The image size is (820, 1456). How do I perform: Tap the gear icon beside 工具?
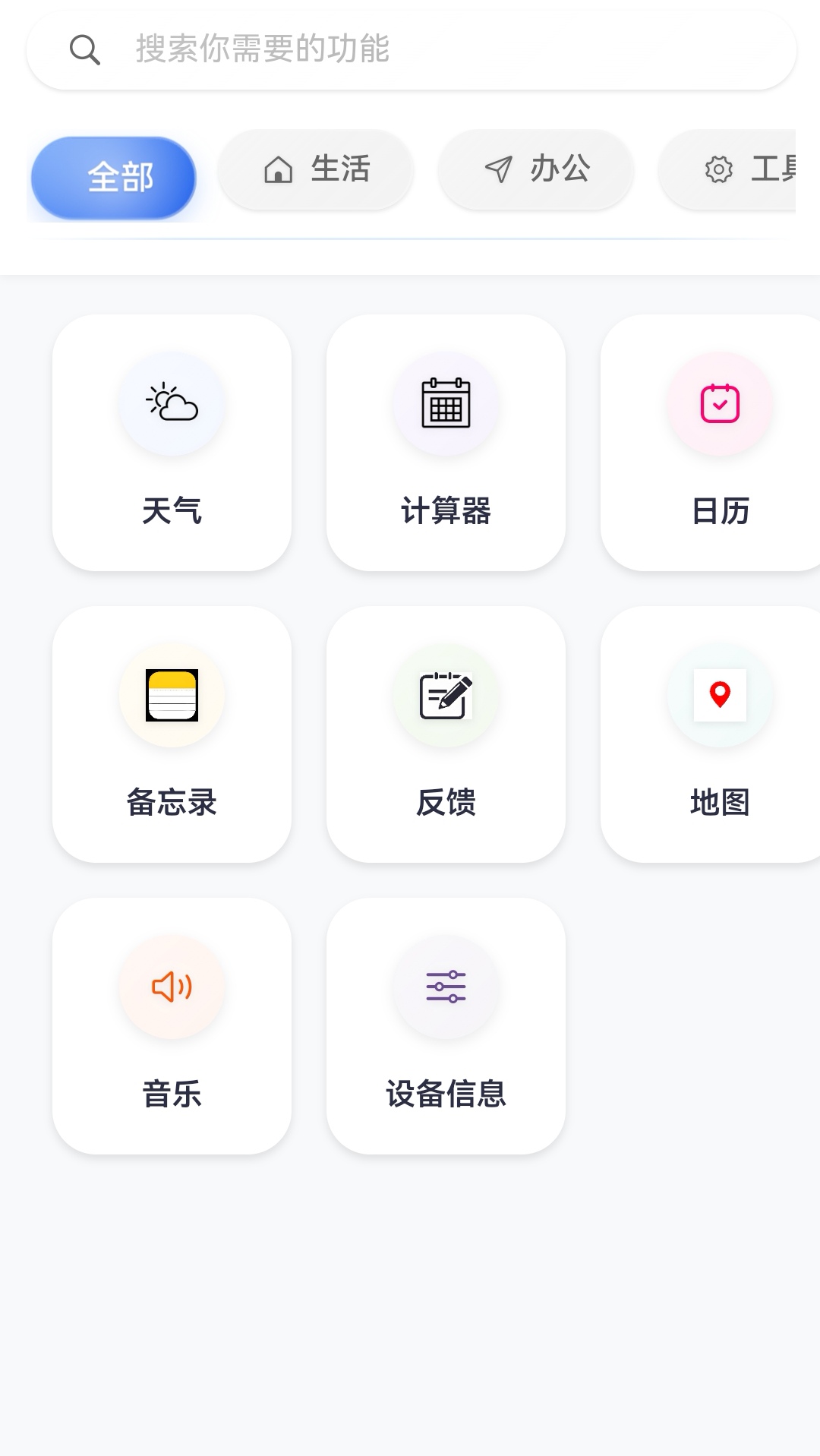pos(717,169)
